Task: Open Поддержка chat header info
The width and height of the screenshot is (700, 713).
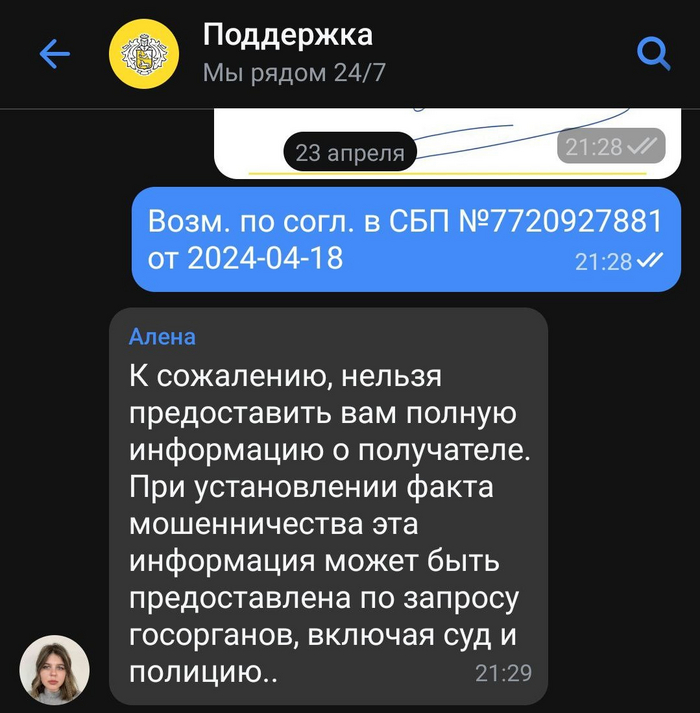Action: coord(288,52)
